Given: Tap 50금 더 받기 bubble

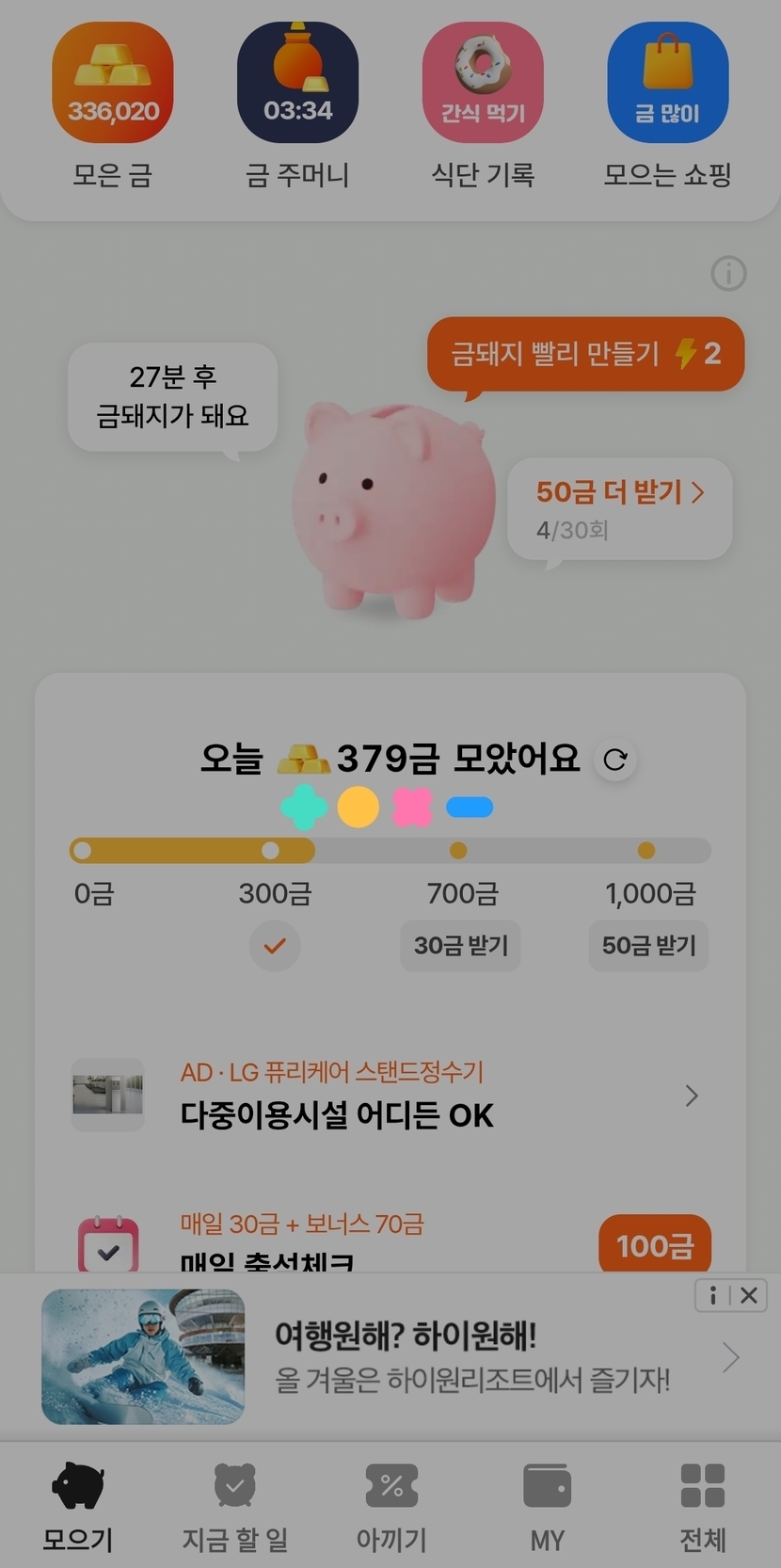Looking at the screenshot, I should (x=619, y=508).
